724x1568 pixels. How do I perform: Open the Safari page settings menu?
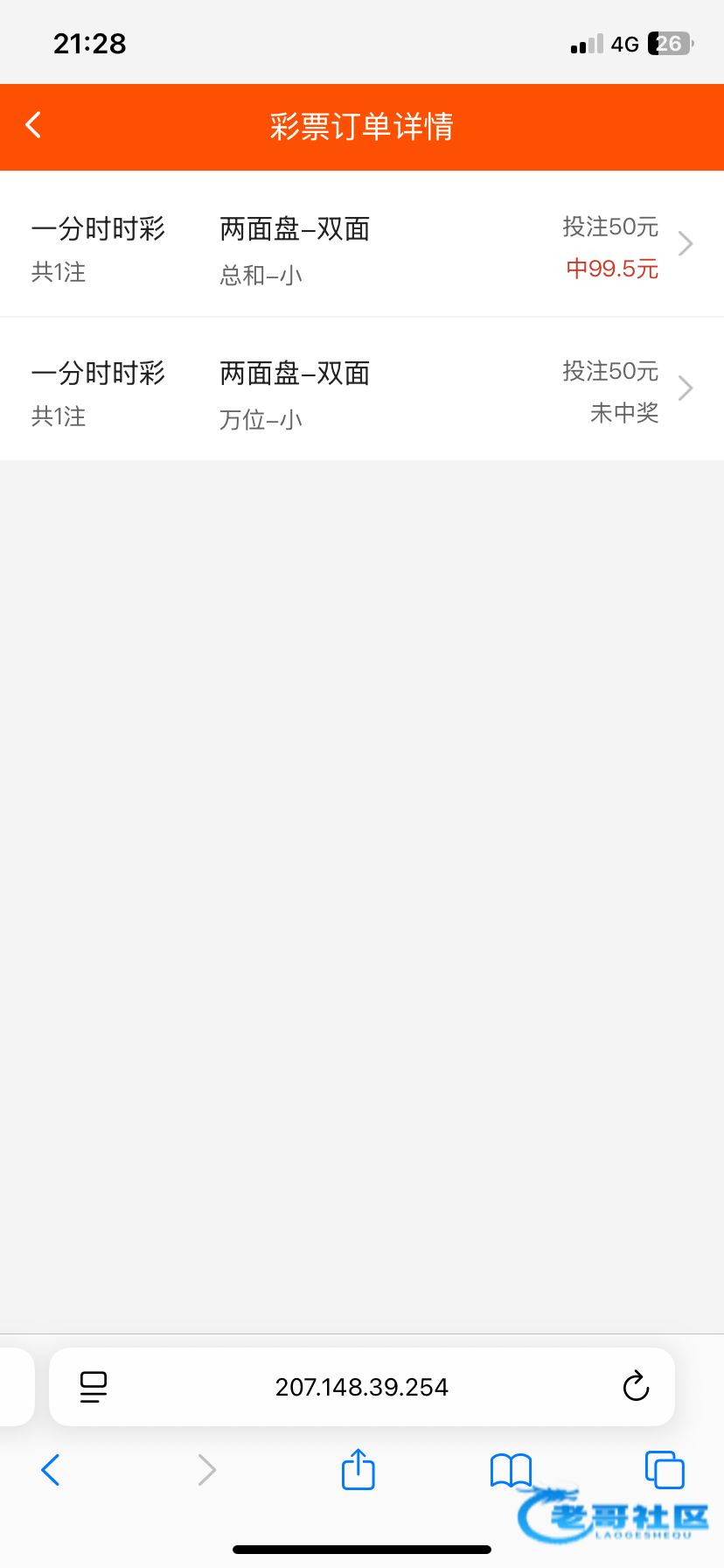pos(94,1387)
